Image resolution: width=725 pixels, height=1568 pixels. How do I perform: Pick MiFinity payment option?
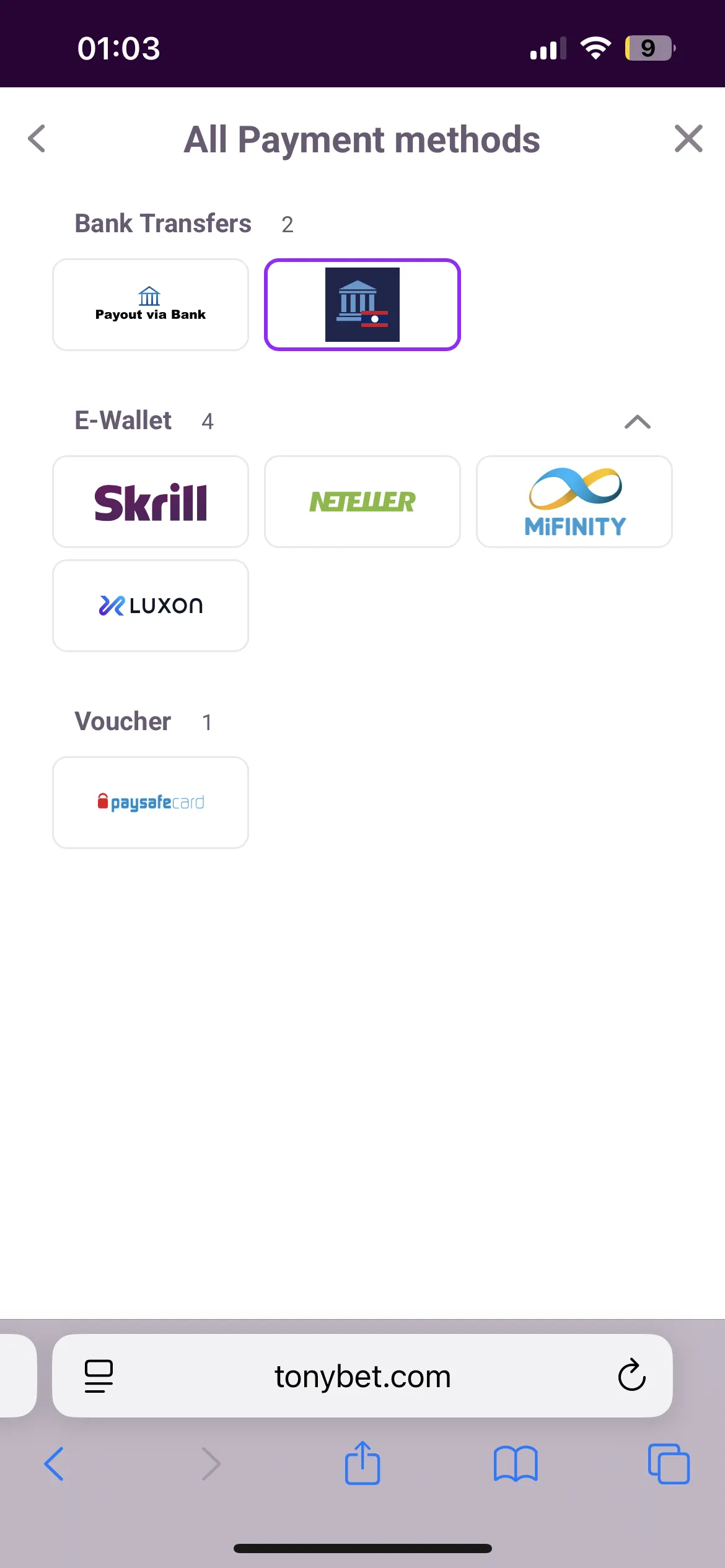[x=574, y=502]
